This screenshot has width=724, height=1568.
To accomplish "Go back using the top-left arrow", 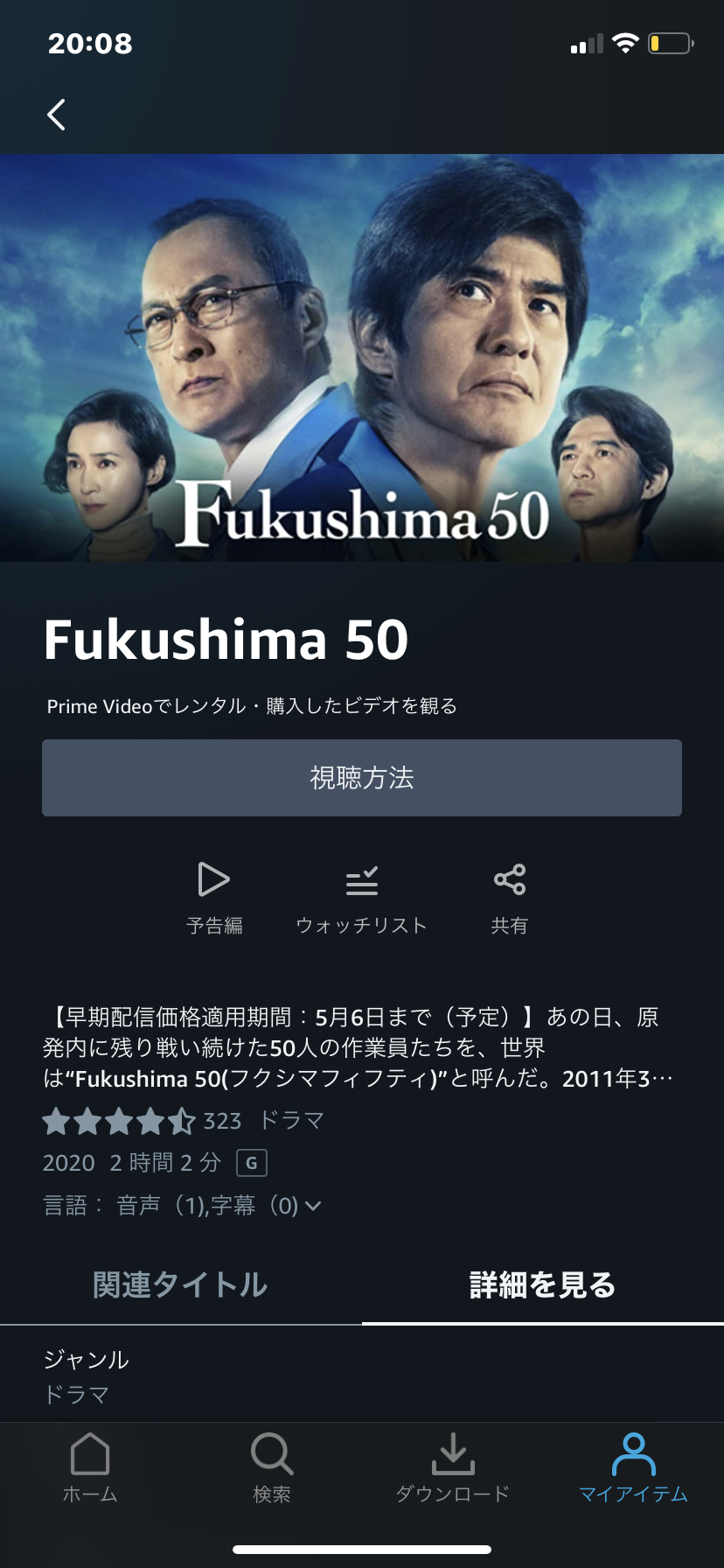I will tap(56, 115).
